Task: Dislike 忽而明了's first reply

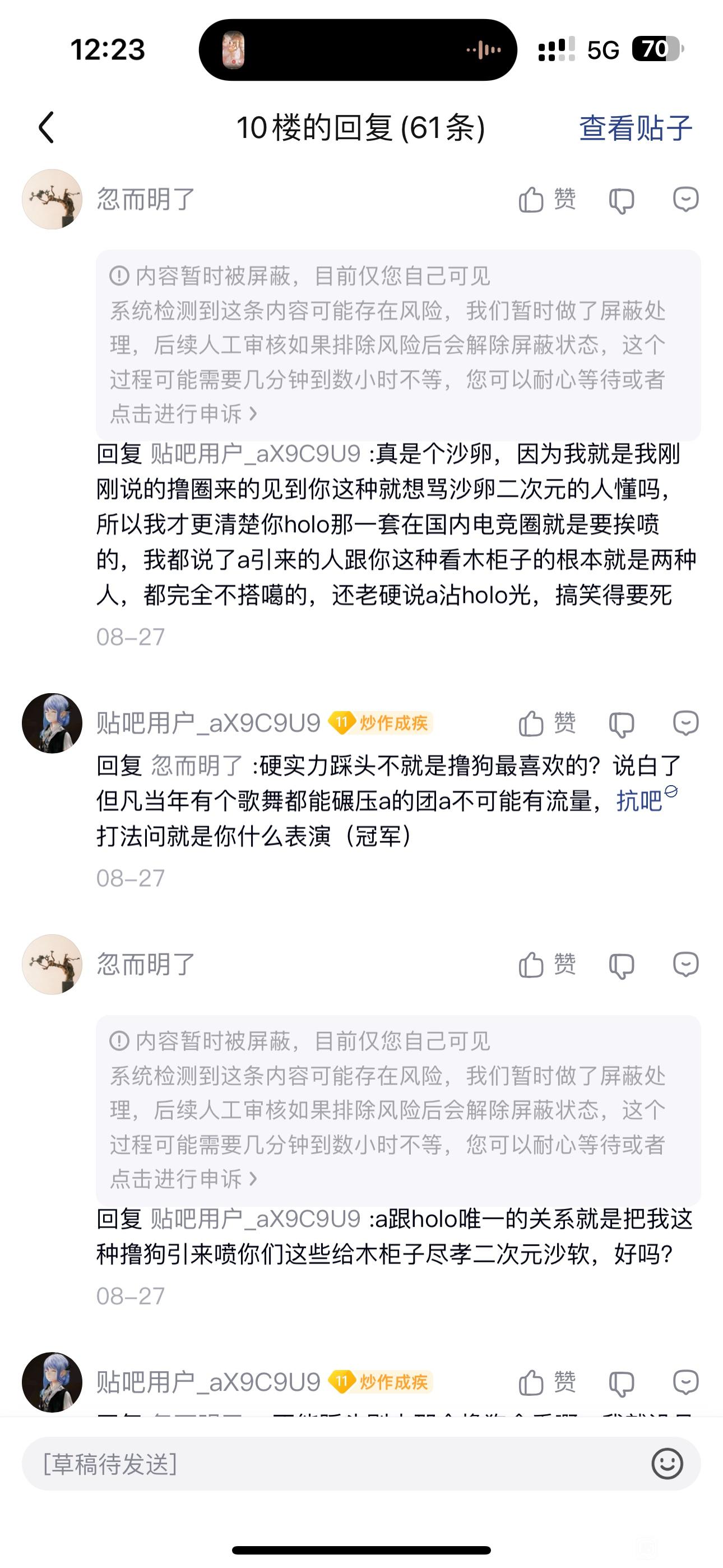Action: click(x=622, y=200)
